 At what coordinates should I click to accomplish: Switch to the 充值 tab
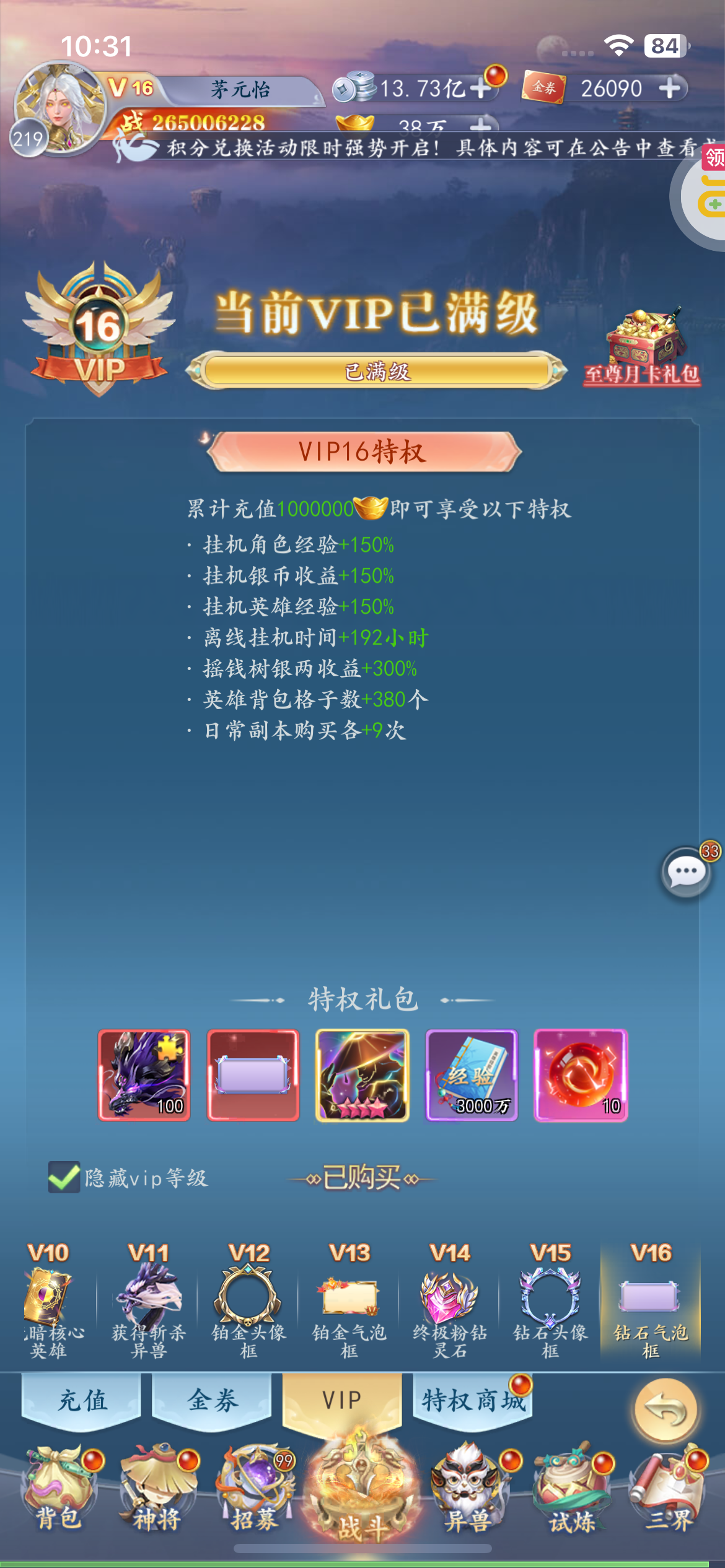82,1401
